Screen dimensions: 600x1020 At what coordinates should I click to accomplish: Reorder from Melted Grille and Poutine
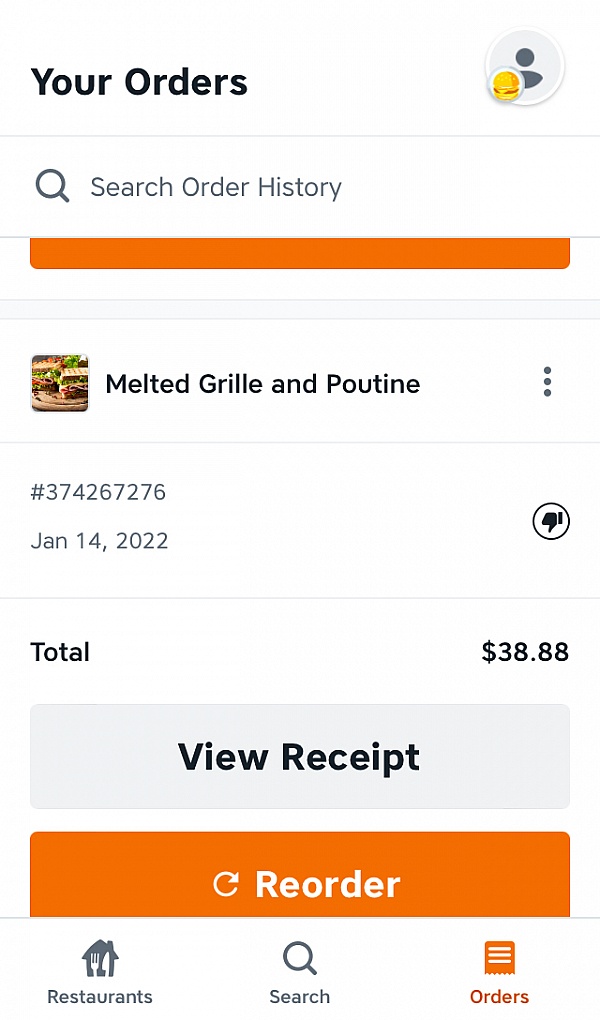[300, 875]
